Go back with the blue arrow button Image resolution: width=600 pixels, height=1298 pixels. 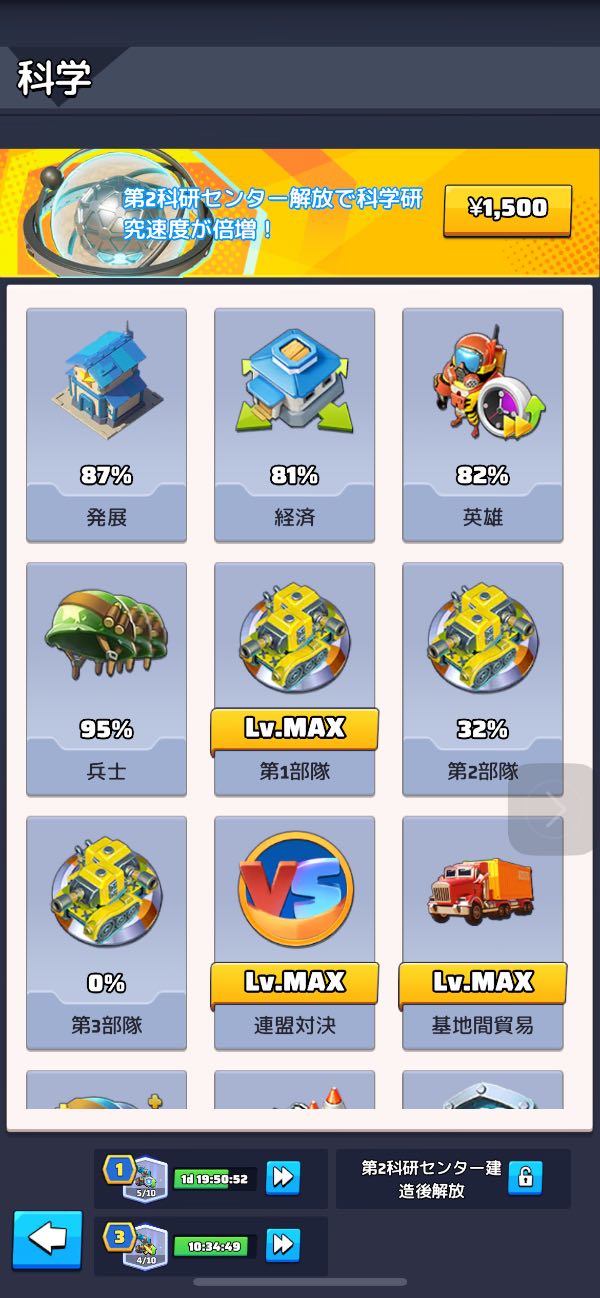[47, 1240]
